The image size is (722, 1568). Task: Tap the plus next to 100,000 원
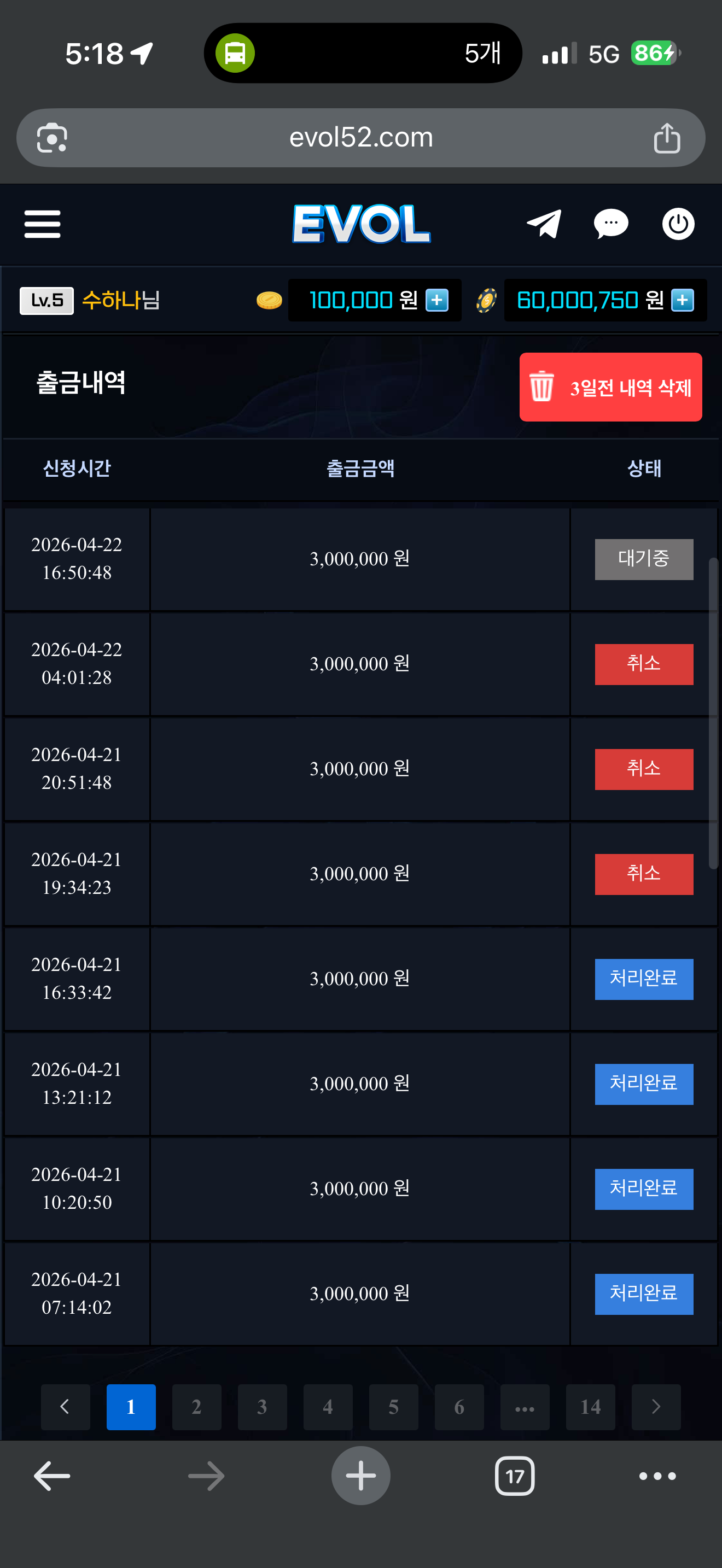(437, 300)
